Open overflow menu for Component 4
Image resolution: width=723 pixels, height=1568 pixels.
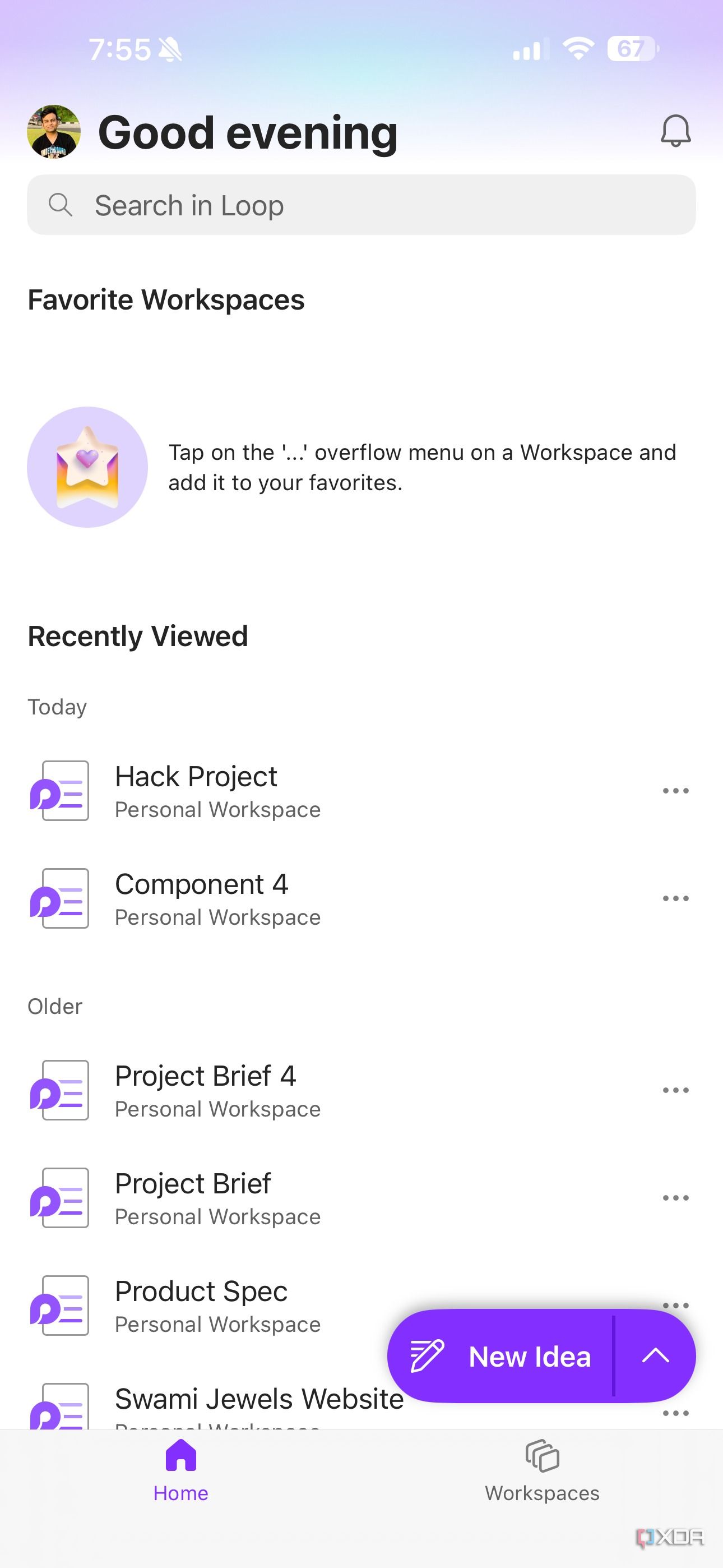click(675, 898)
